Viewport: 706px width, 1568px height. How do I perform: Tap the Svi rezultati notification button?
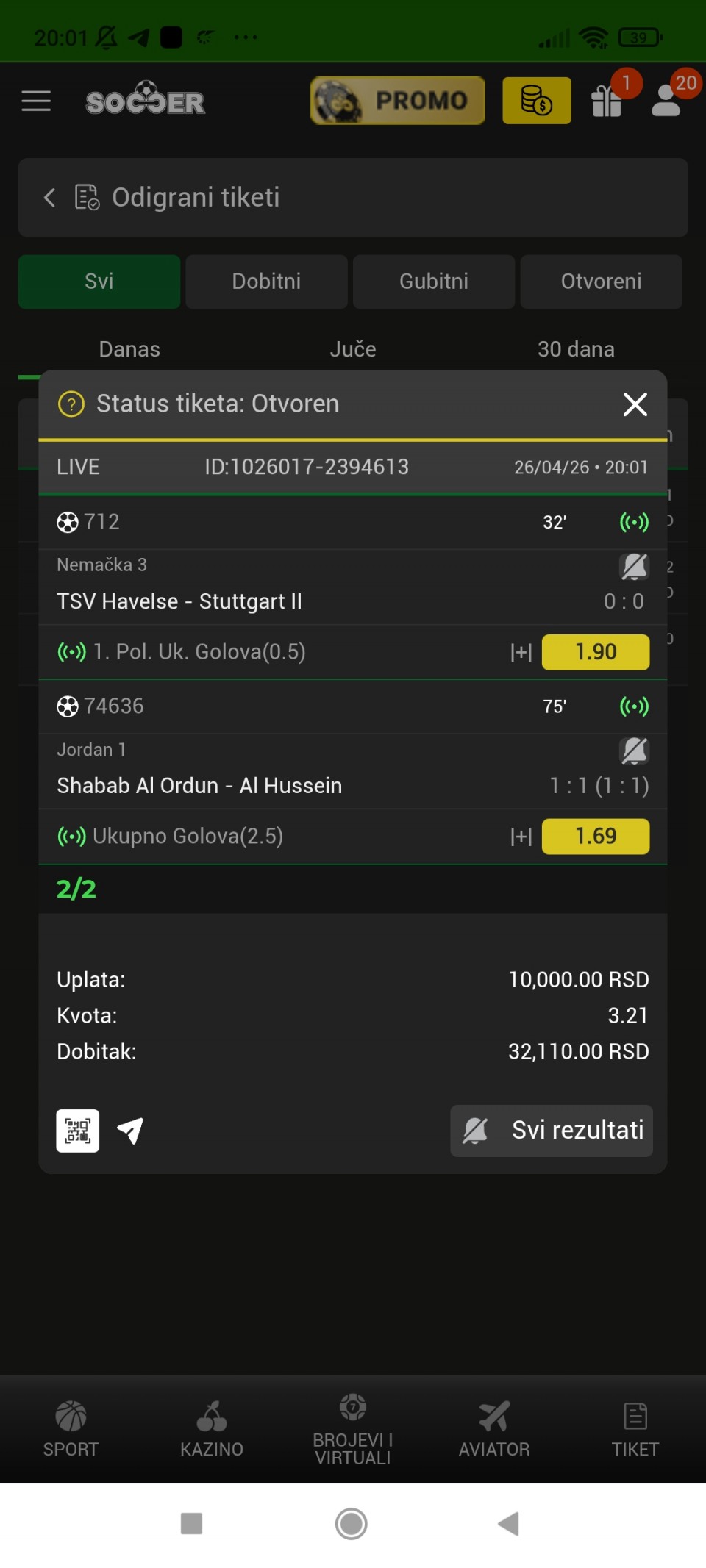coord(552,1131)
